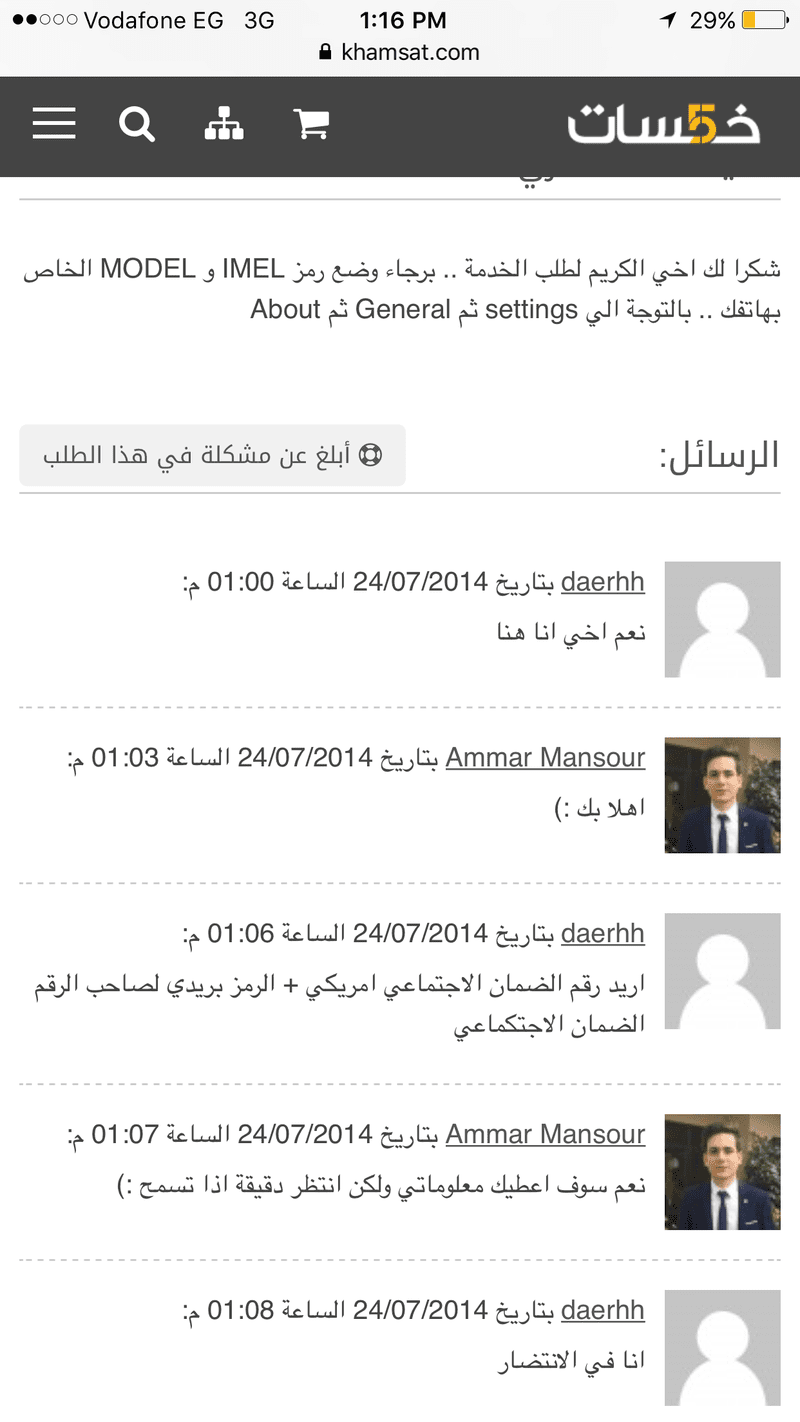Open daerhh's profile link from the 01:06 message
Image resolution: width=800 pixels, height=1422 pixels.
[x=602, y=934]
